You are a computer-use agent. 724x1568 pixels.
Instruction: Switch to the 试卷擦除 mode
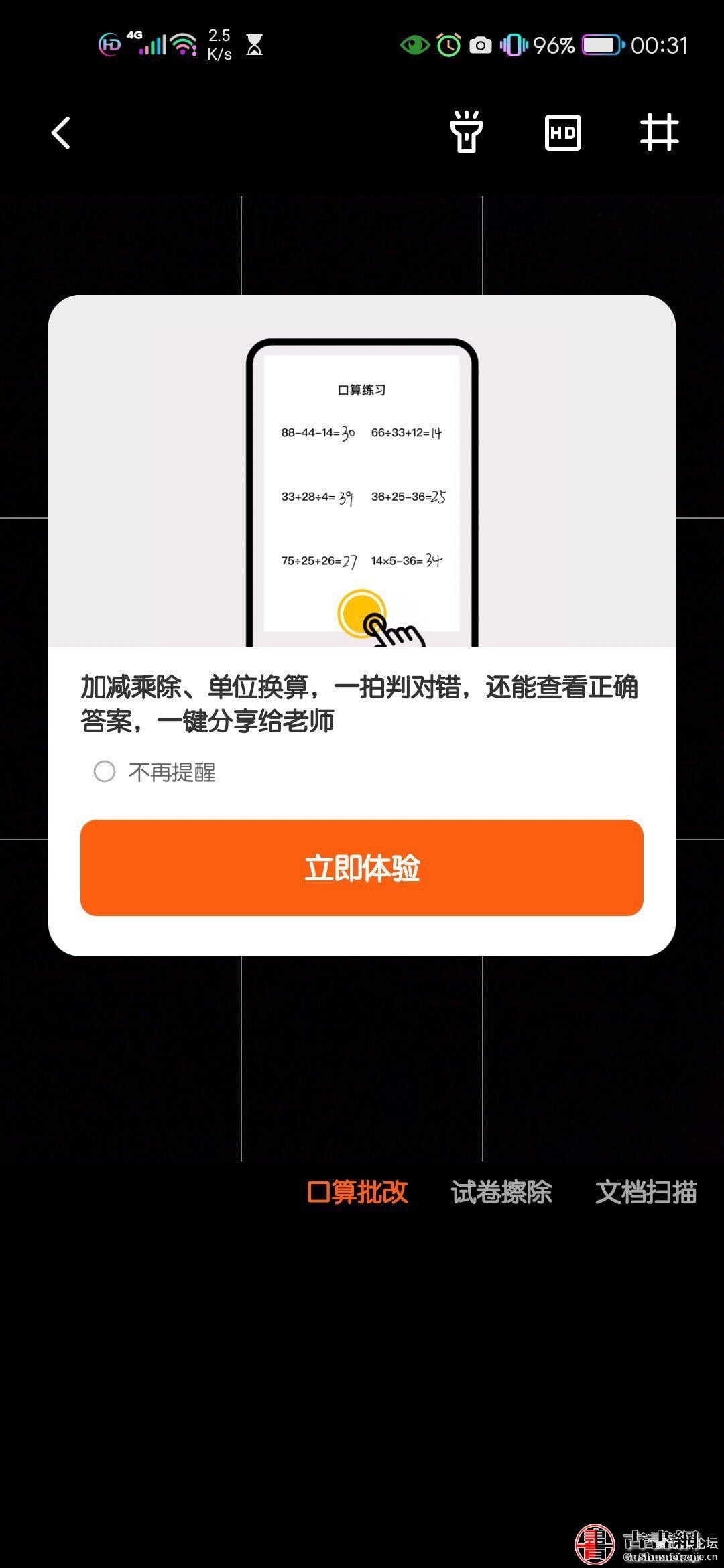(501, 1192)
